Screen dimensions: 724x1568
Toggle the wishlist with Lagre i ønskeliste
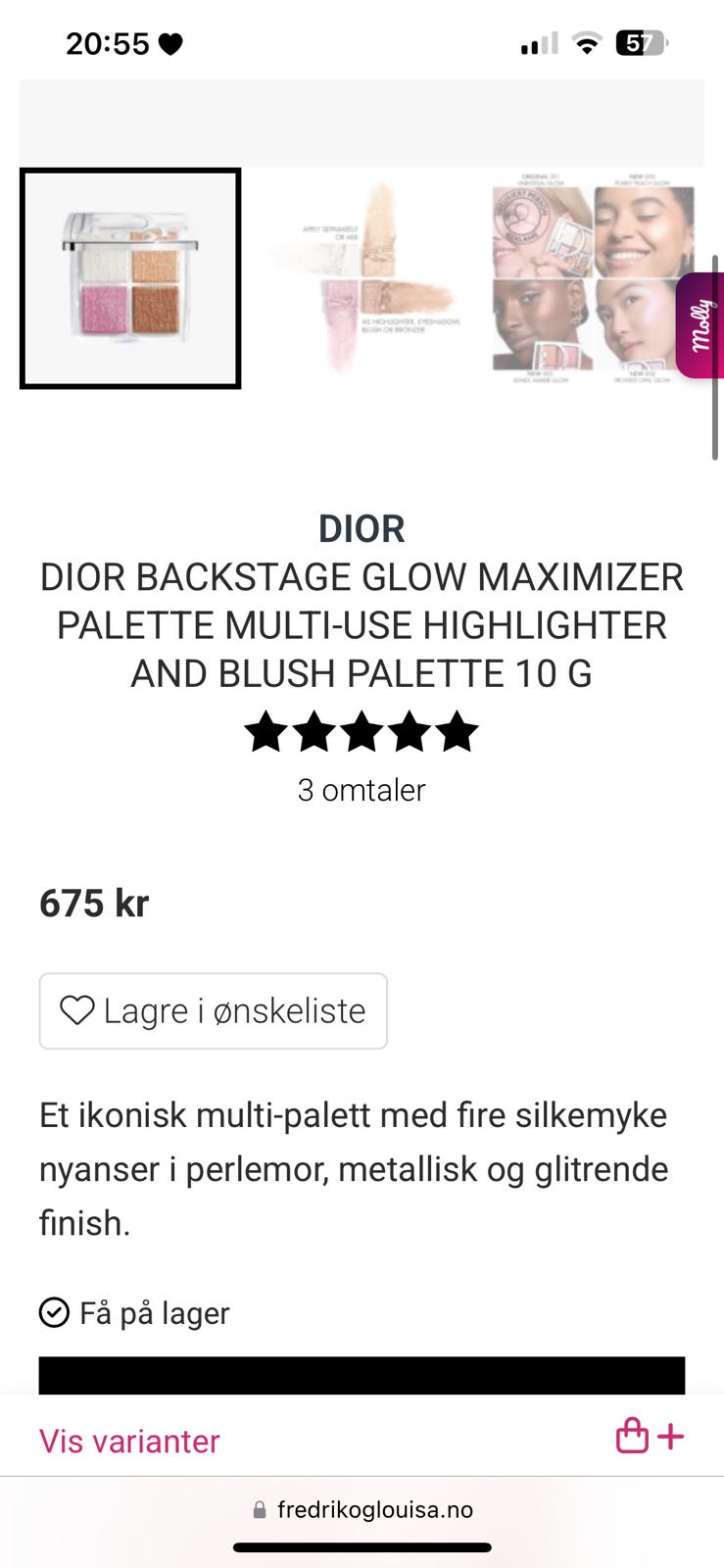click(213, 1010)
